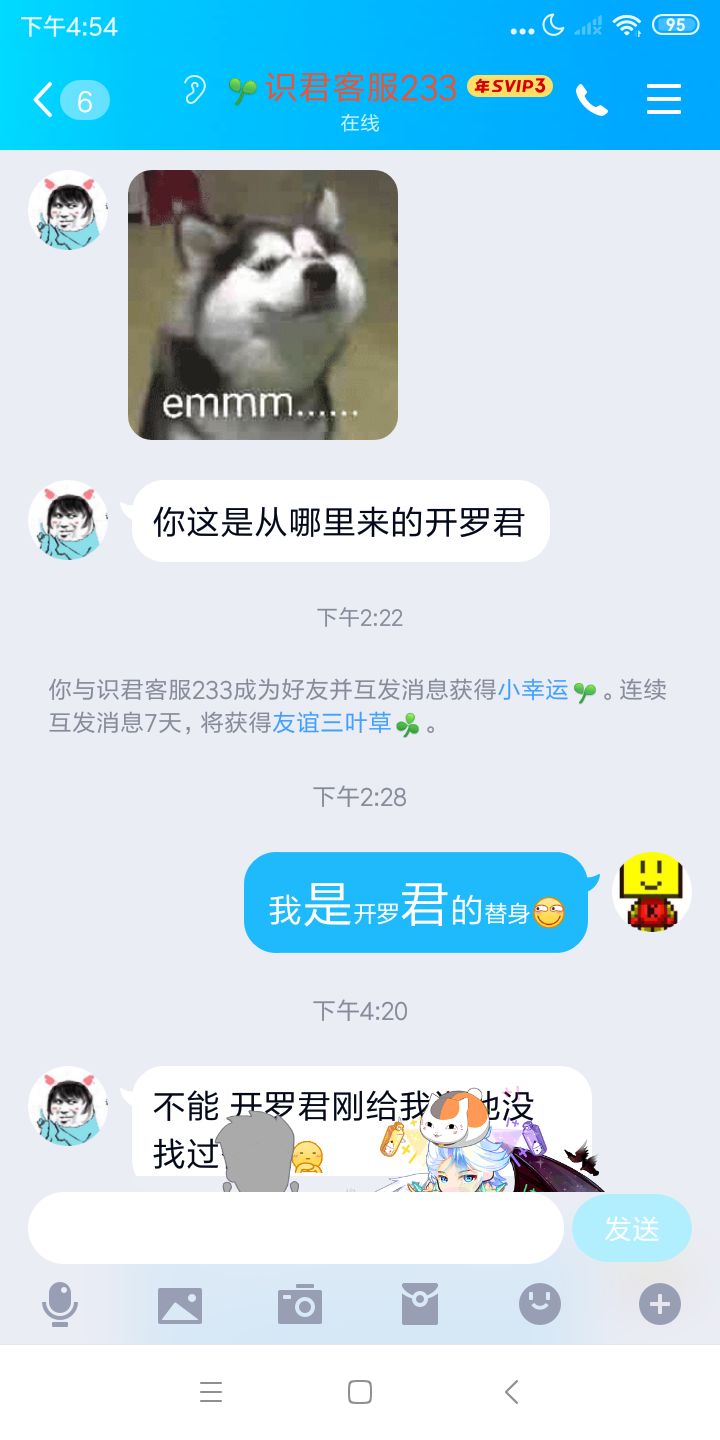720x1440 pixels.
Task: View my own avatar profile
Action: (x=652, y=892)
